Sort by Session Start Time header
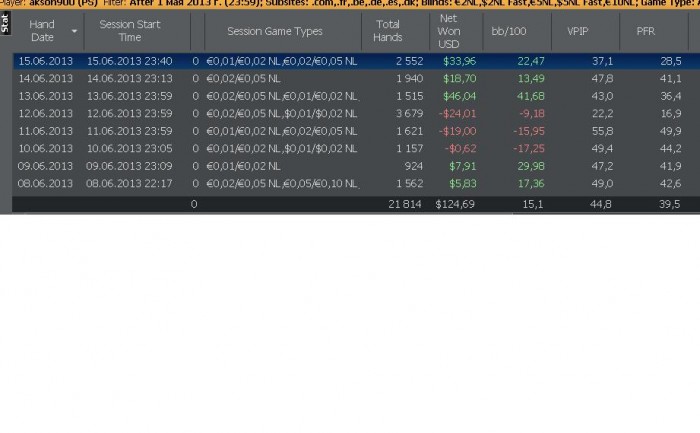The height and width of the screenshot is (433, 700). tap(129, 30)
